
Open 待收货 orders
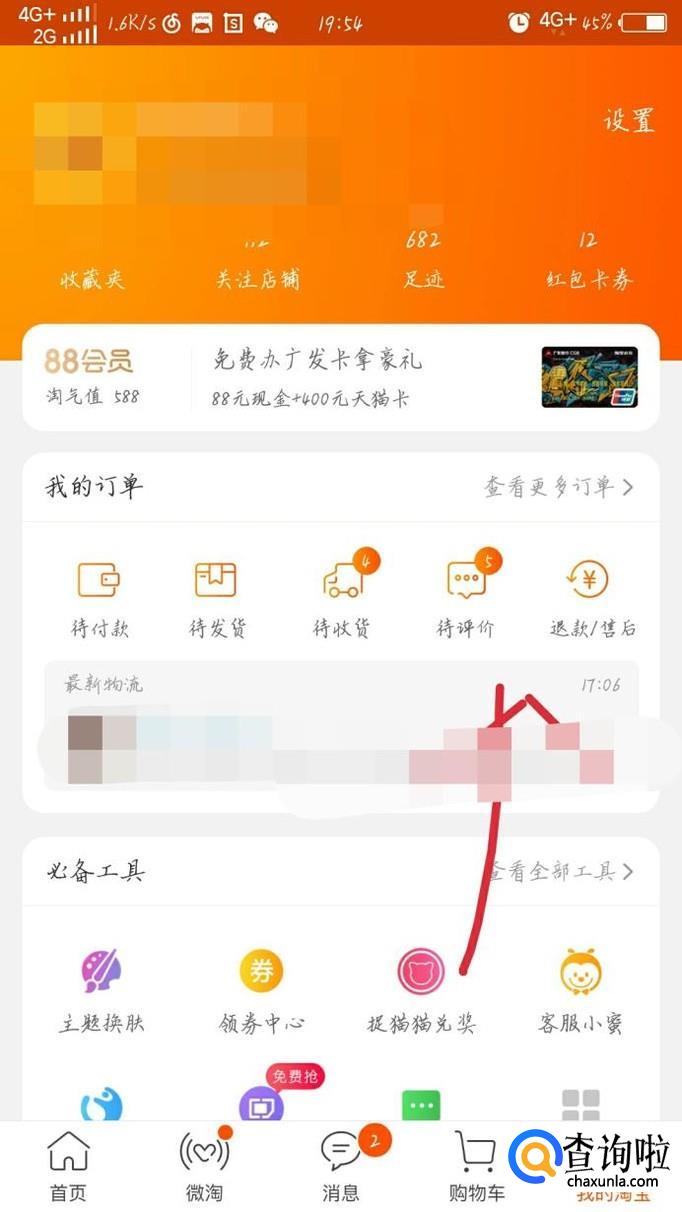[x=342, y=596]
